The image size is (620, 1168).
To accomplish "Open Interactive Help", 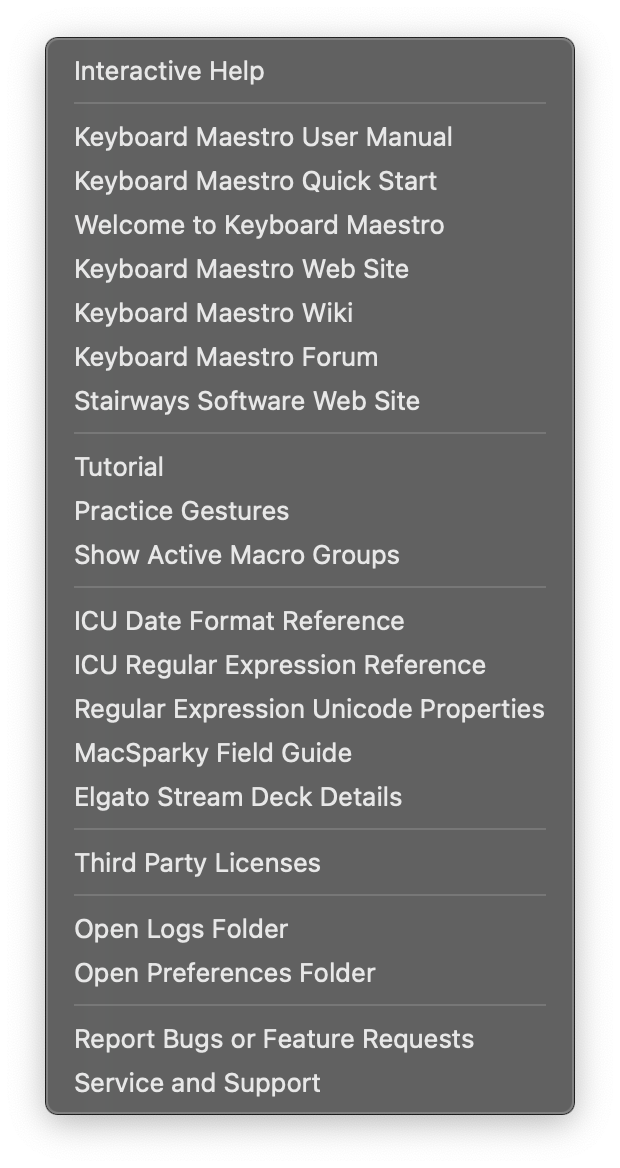I will pyautogui.click(x=169, y=71).
